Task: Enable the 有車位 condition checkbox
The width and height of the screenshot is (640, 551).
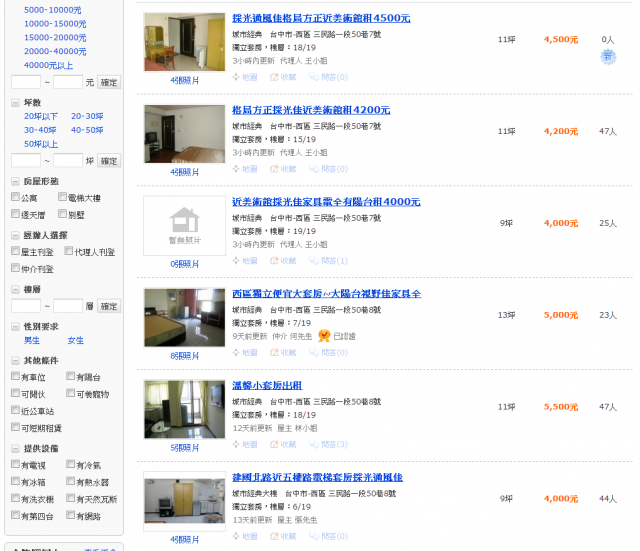Action: point(16,377)
